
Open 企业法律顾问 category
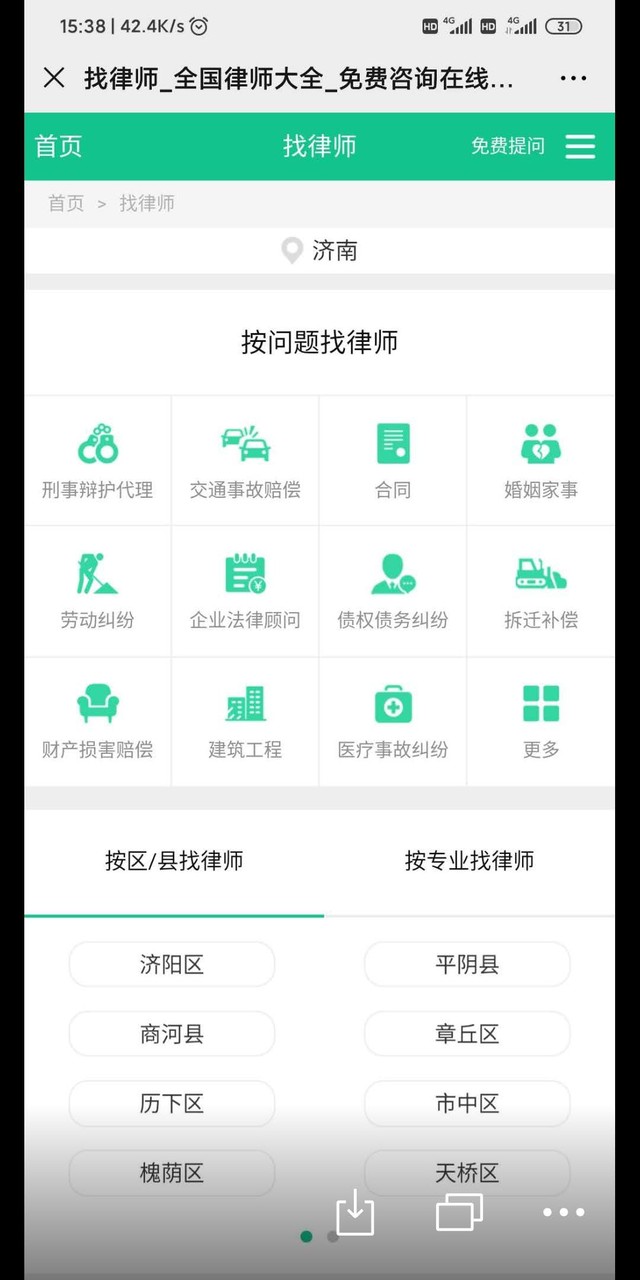point(245,590)
